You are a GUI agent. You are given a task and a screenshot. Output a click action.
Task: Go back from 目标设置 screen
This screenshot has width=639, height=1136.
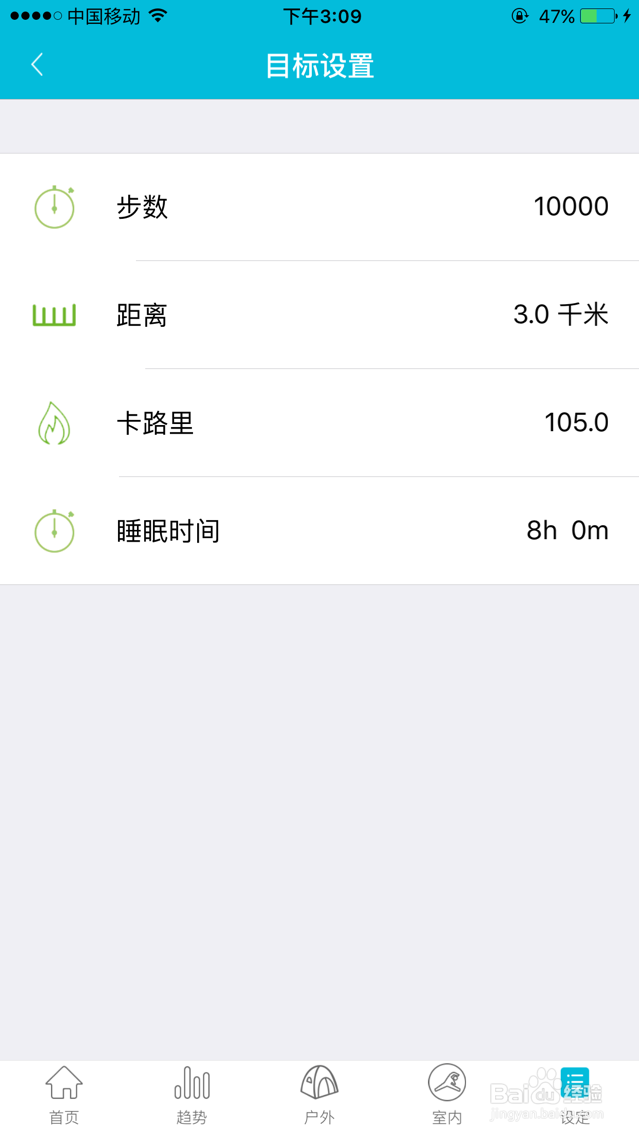37,65
